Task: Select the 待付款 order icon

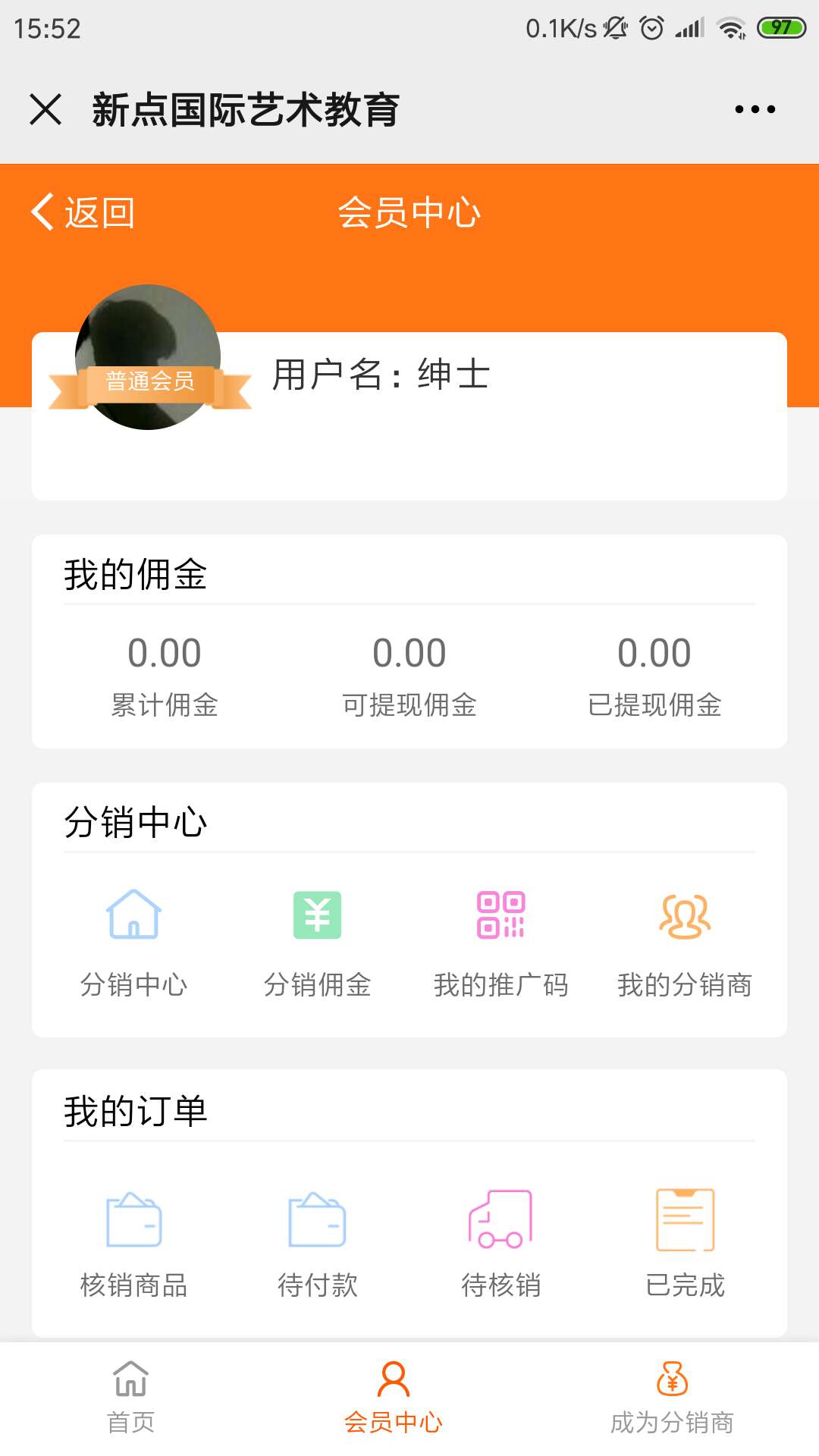Action: point(318,1215)
